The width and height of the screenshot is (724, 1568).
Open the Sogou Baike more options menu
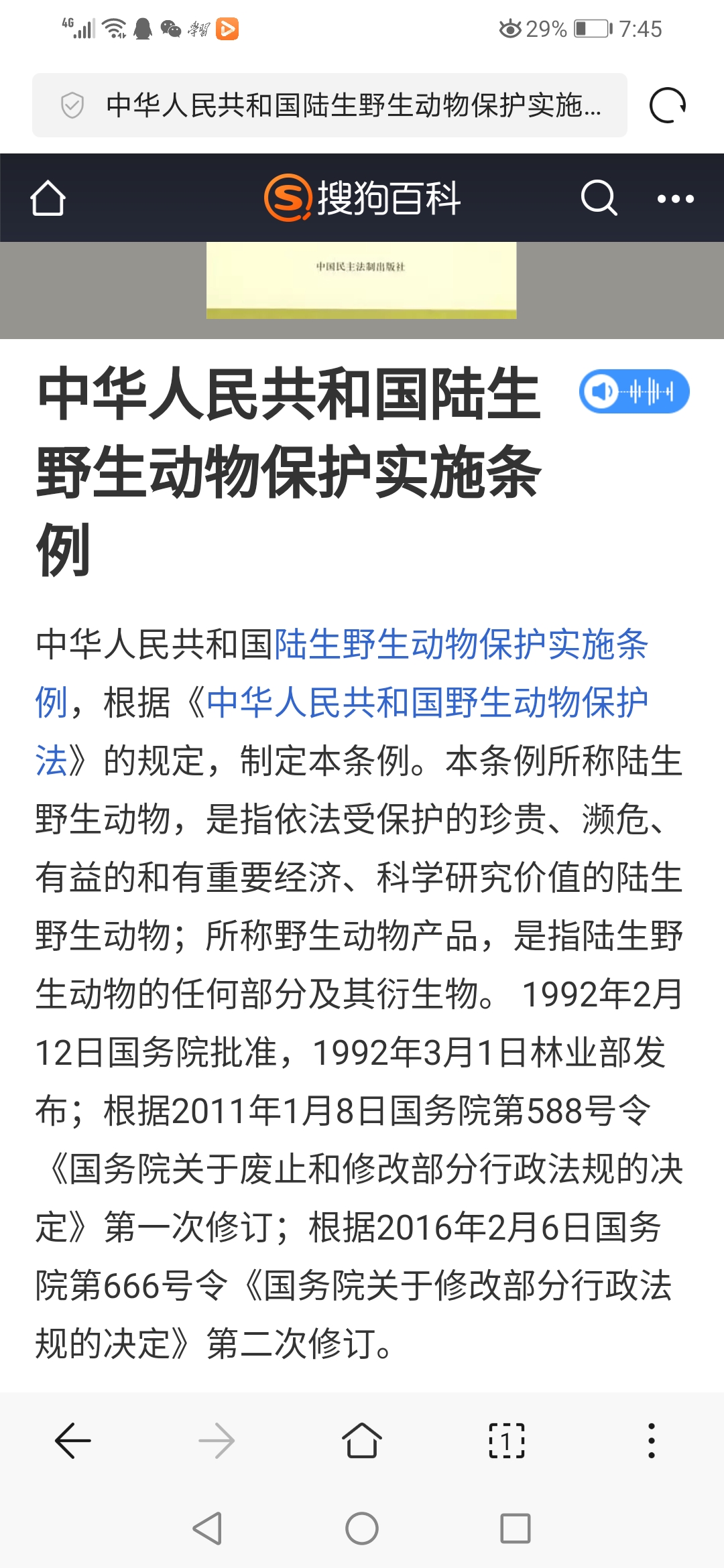point(675,198)
